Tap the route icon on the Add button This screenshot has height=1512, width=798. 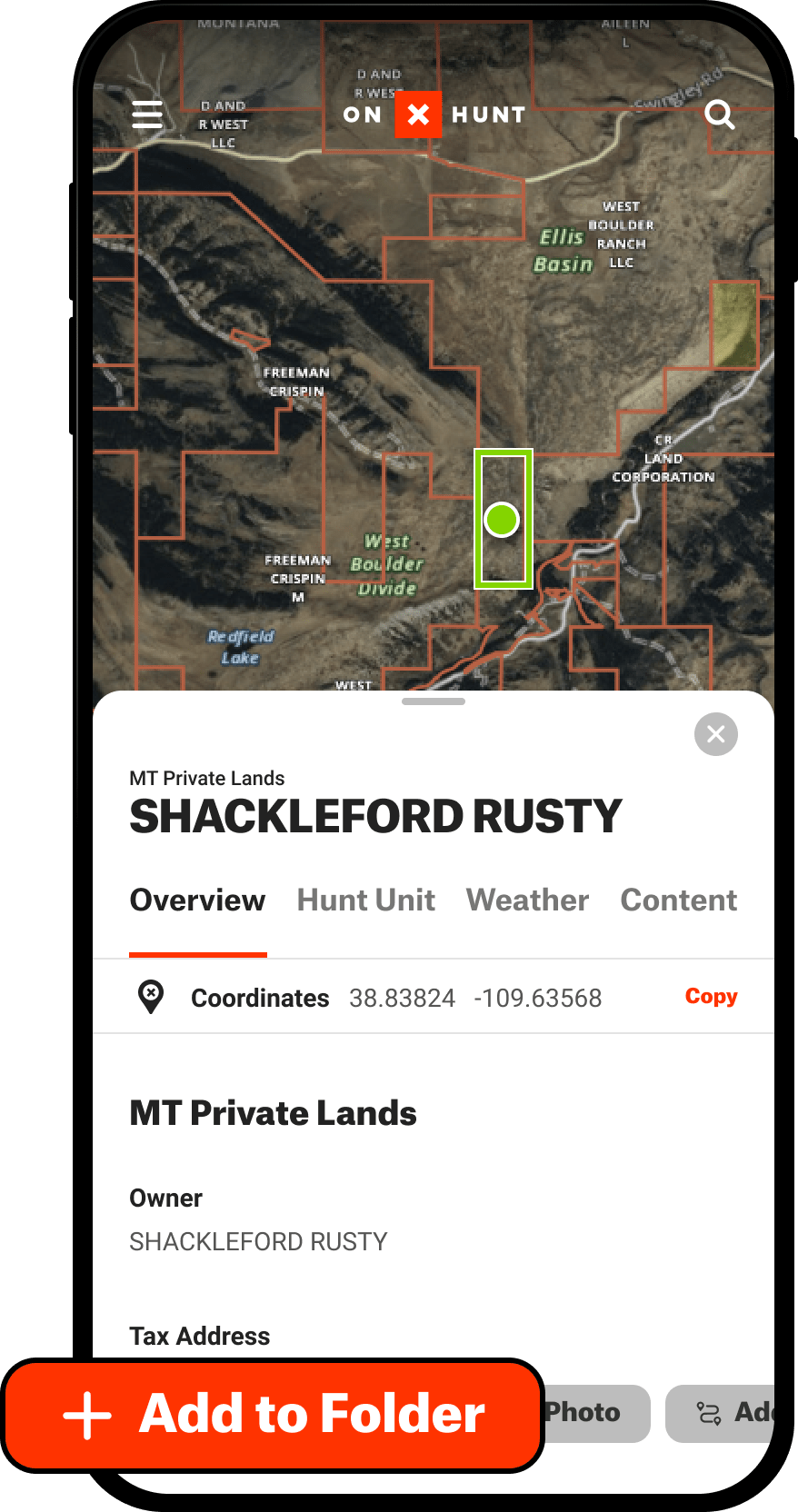point(707,1413)
